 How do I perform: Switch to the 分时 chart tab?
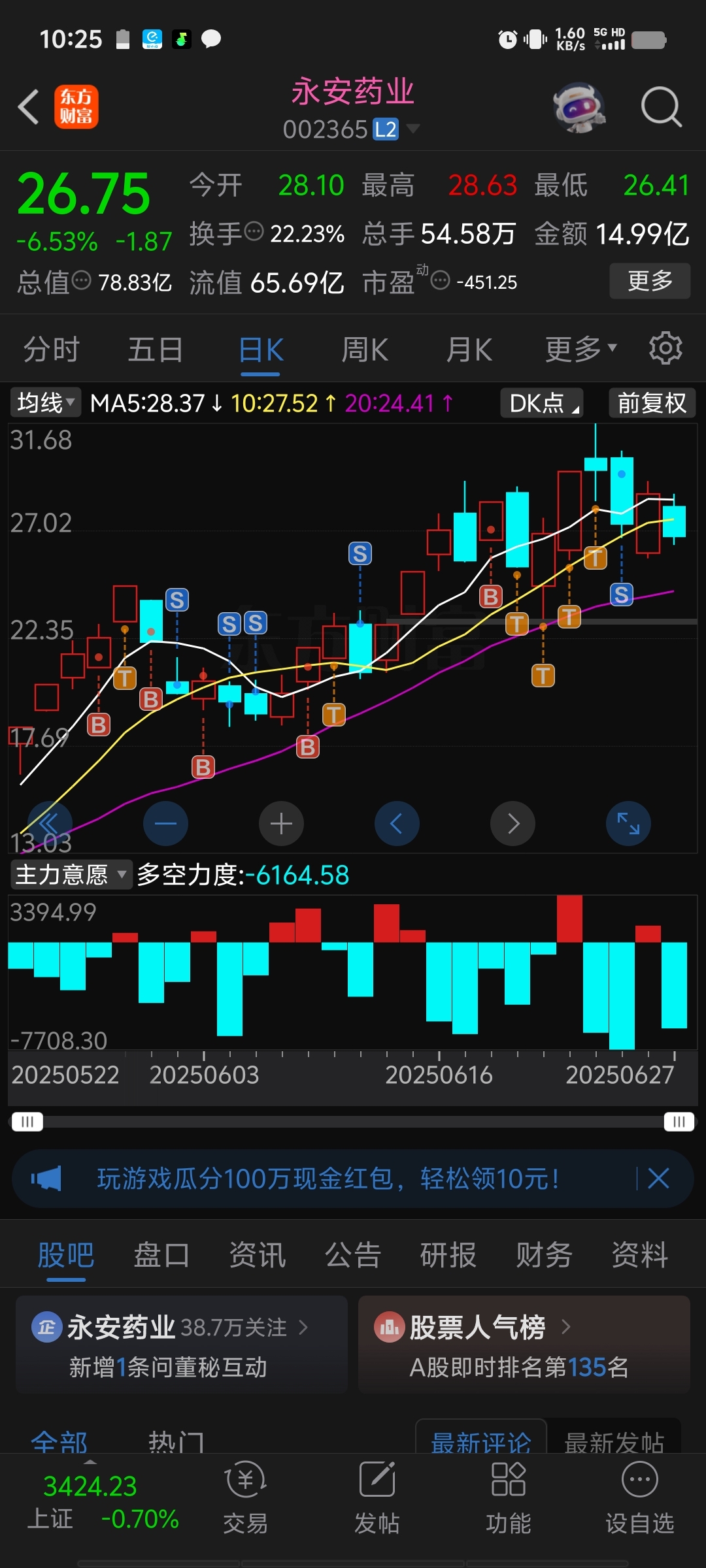[x=52, y=350]
